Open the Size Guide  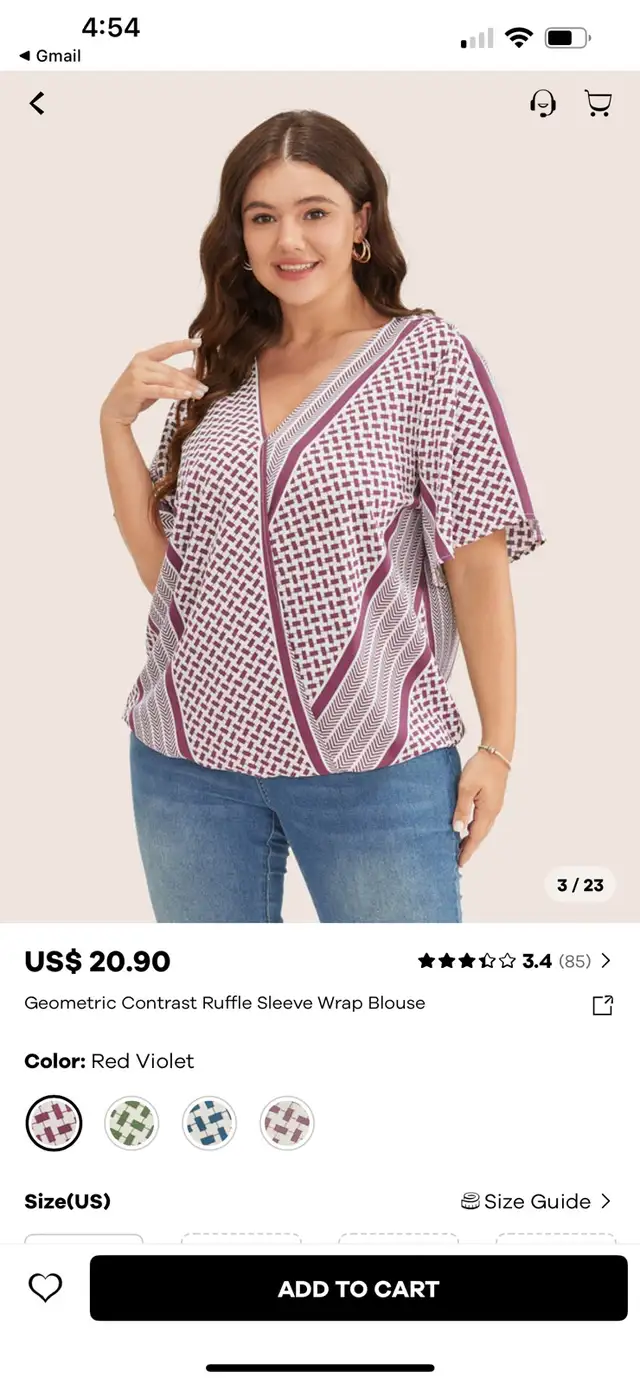(536, 1201)
